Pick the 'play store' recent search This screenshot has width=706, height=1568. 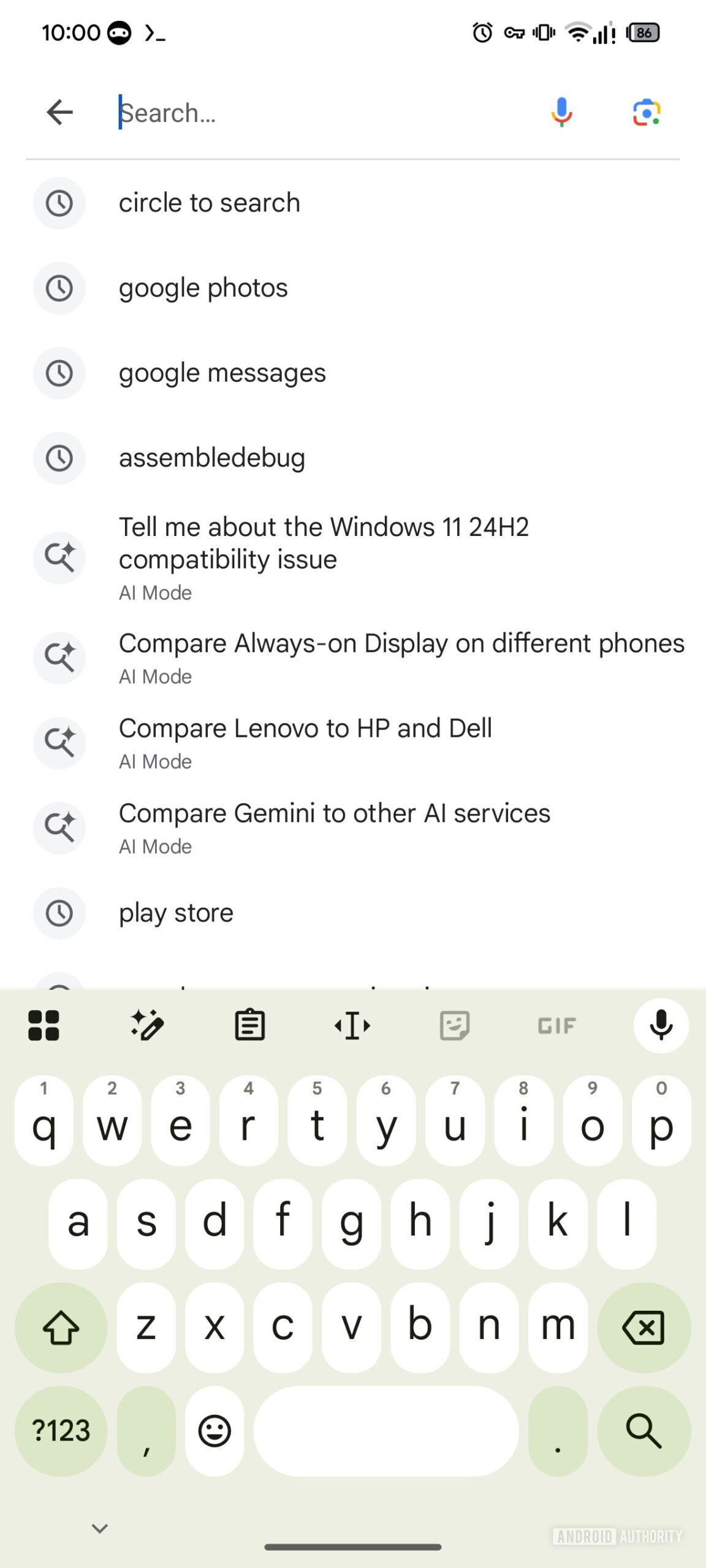176,913
